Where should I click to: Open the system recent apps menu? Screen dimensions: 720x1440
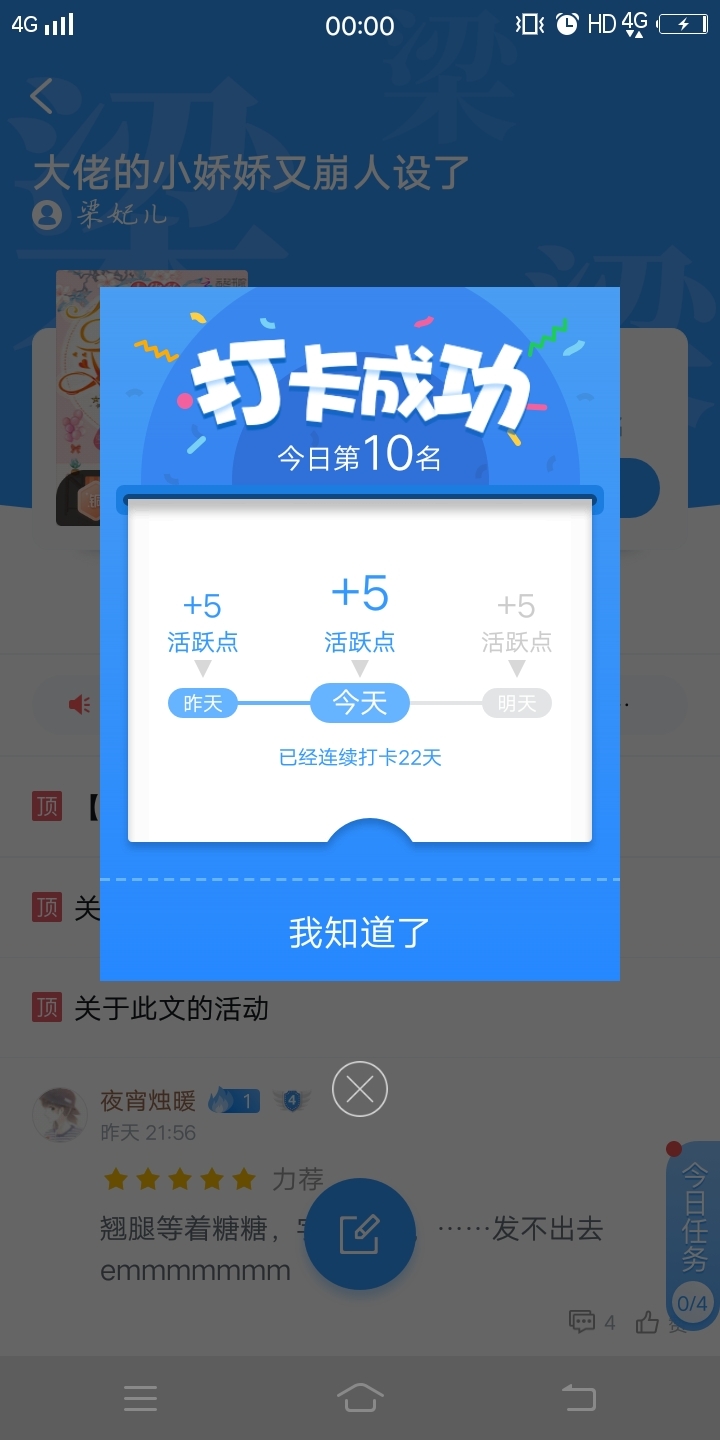point(140,1398)
